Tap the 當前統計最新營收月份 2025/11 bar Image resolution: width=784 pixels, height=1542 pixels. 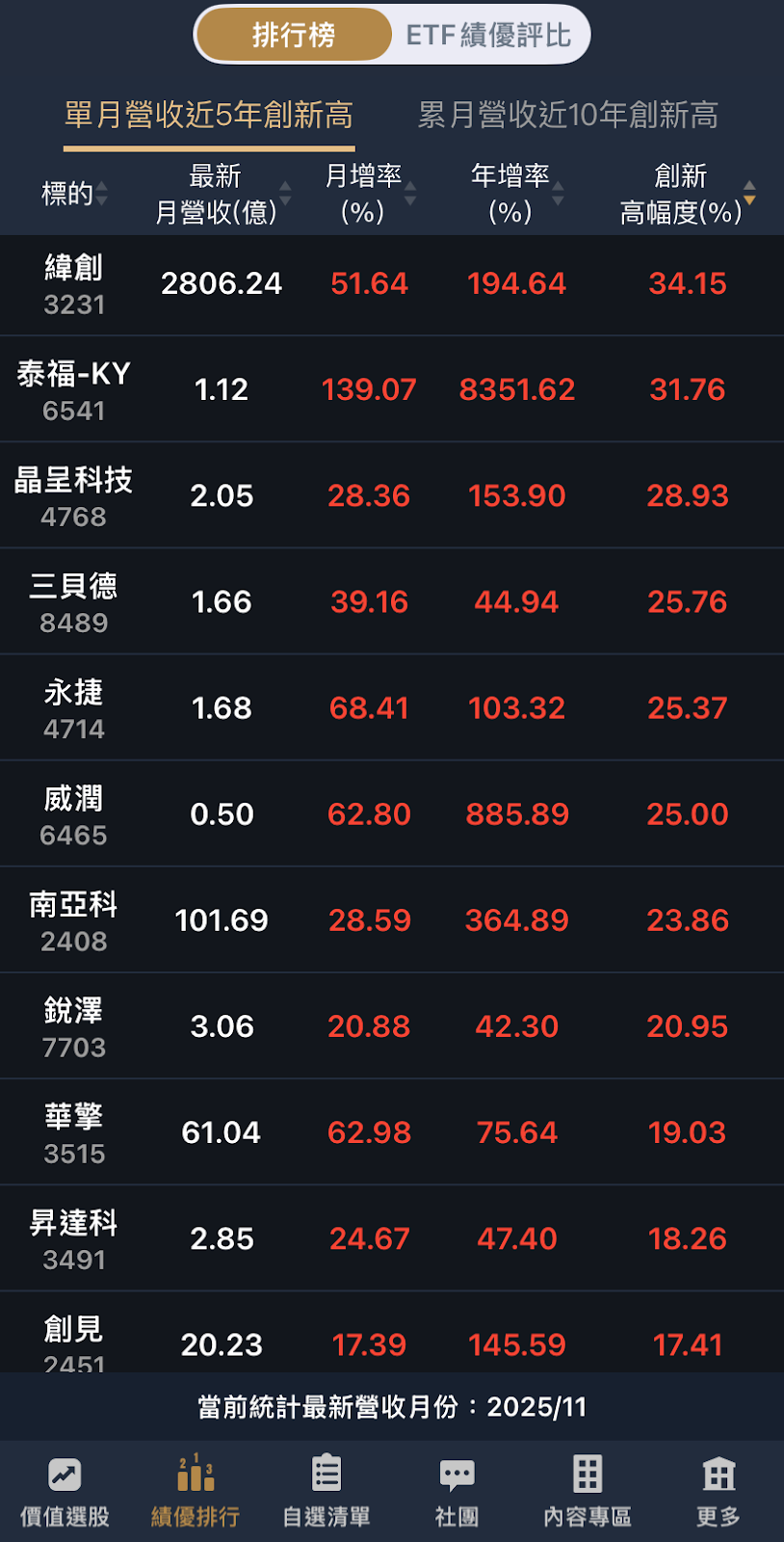[x=392, y=1407]
